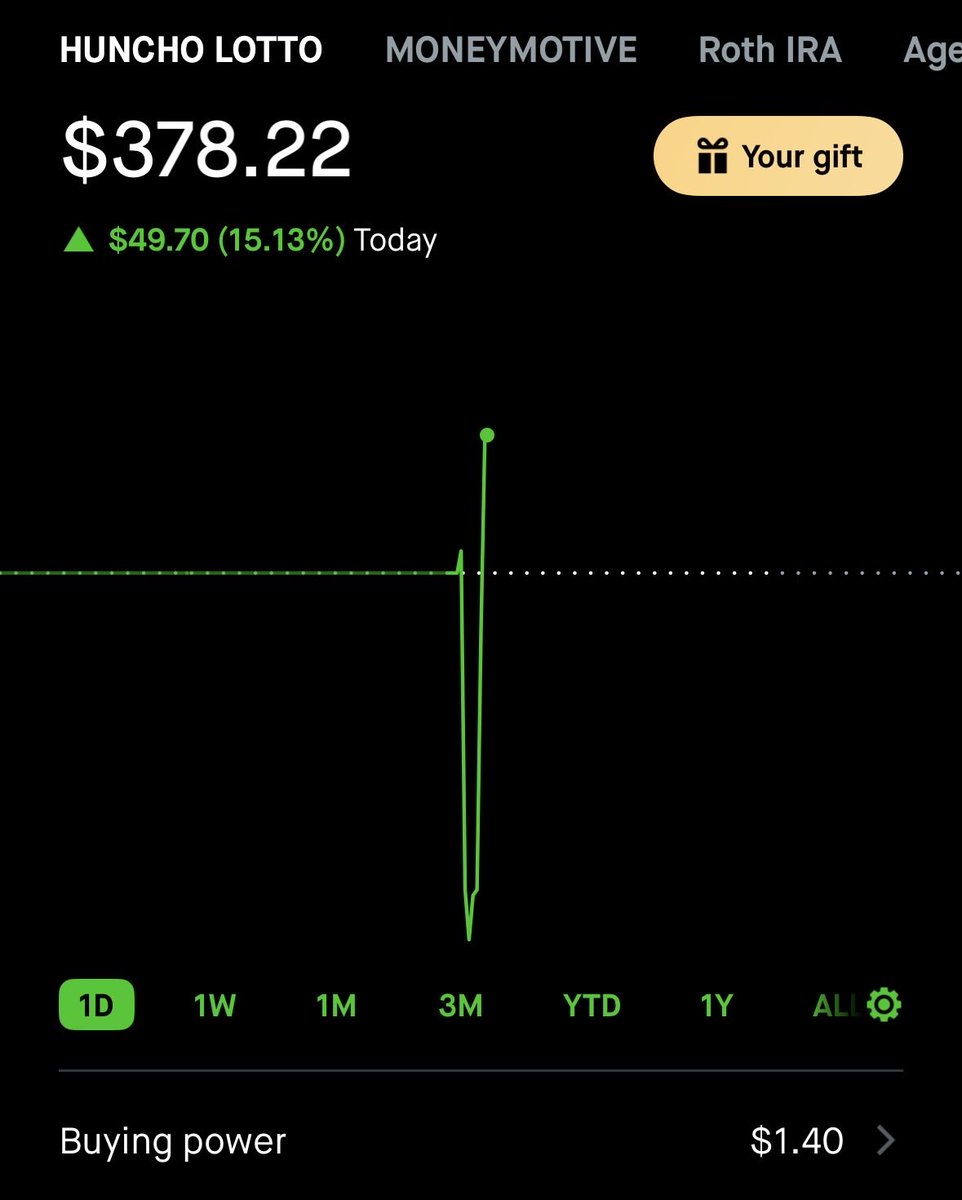
Task: Open the Your gift button
Action: click(x=778, y=156)
